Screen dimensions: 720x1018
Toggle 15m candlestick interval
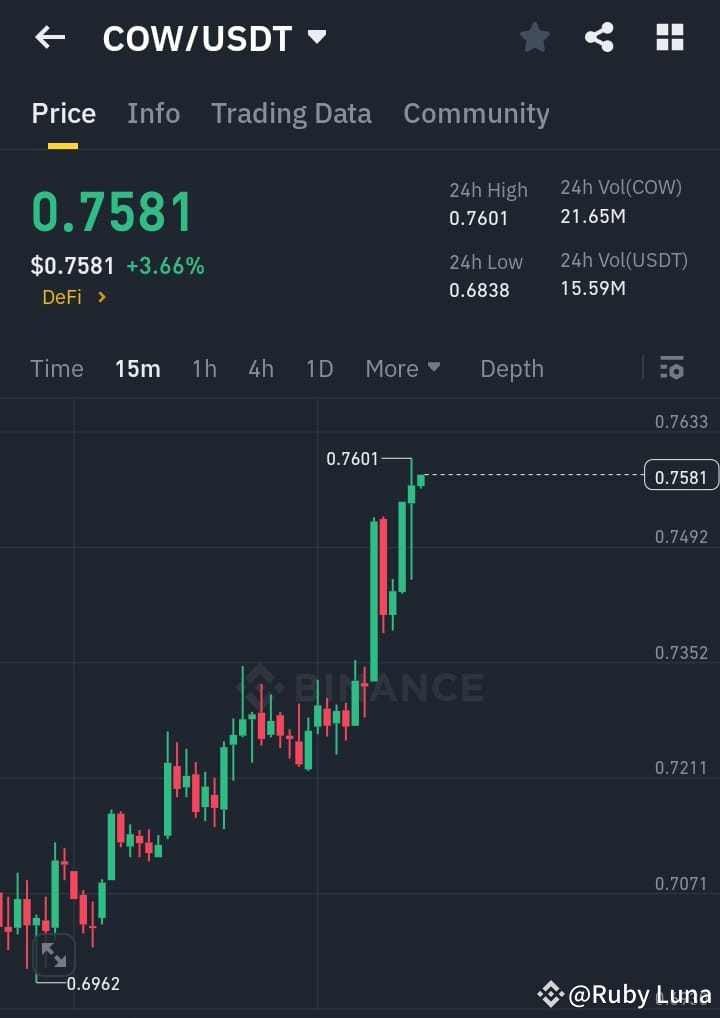[137, 369]
